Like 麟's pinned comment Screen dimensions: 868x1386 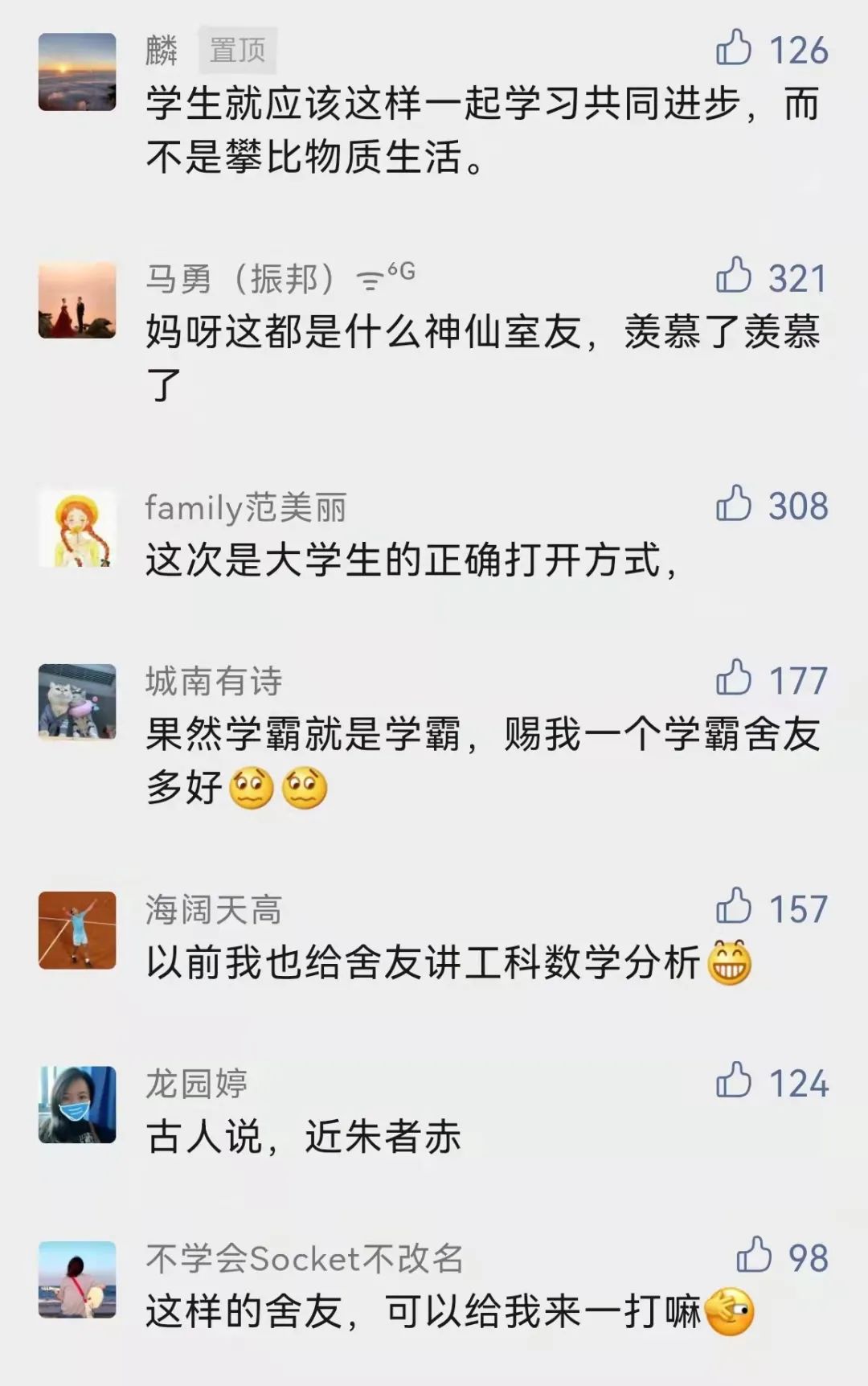733,48
